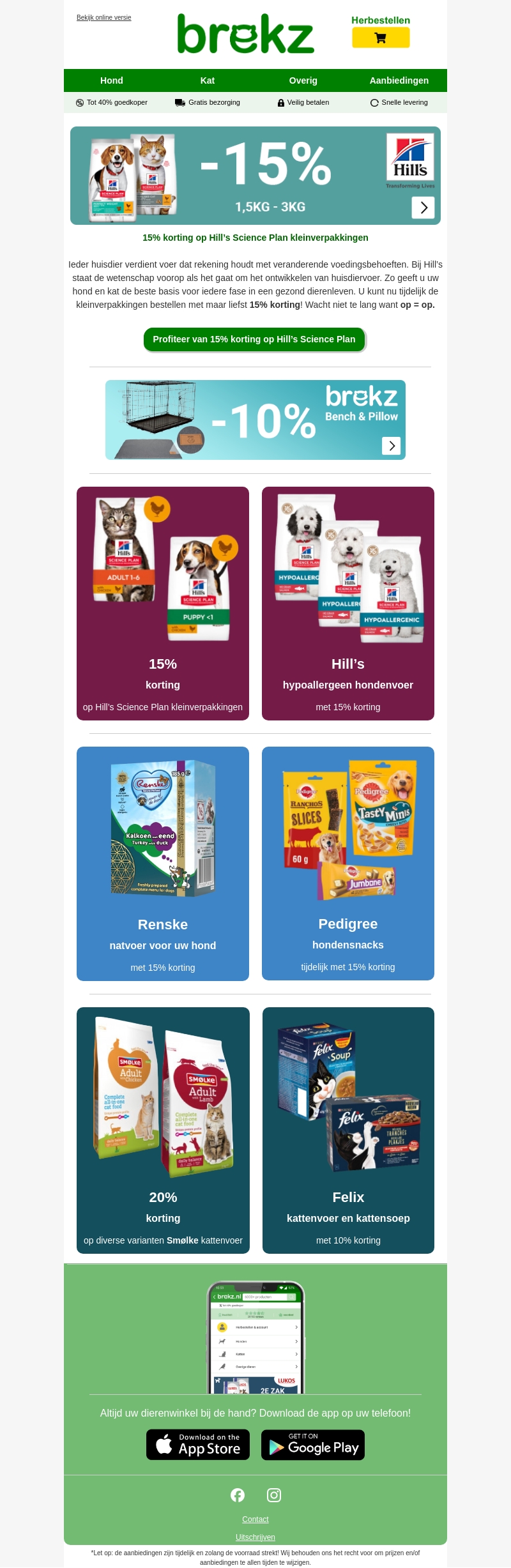Tap 'Profiteer van 15% korting op Hill's Science Plan'

point(254,339)
